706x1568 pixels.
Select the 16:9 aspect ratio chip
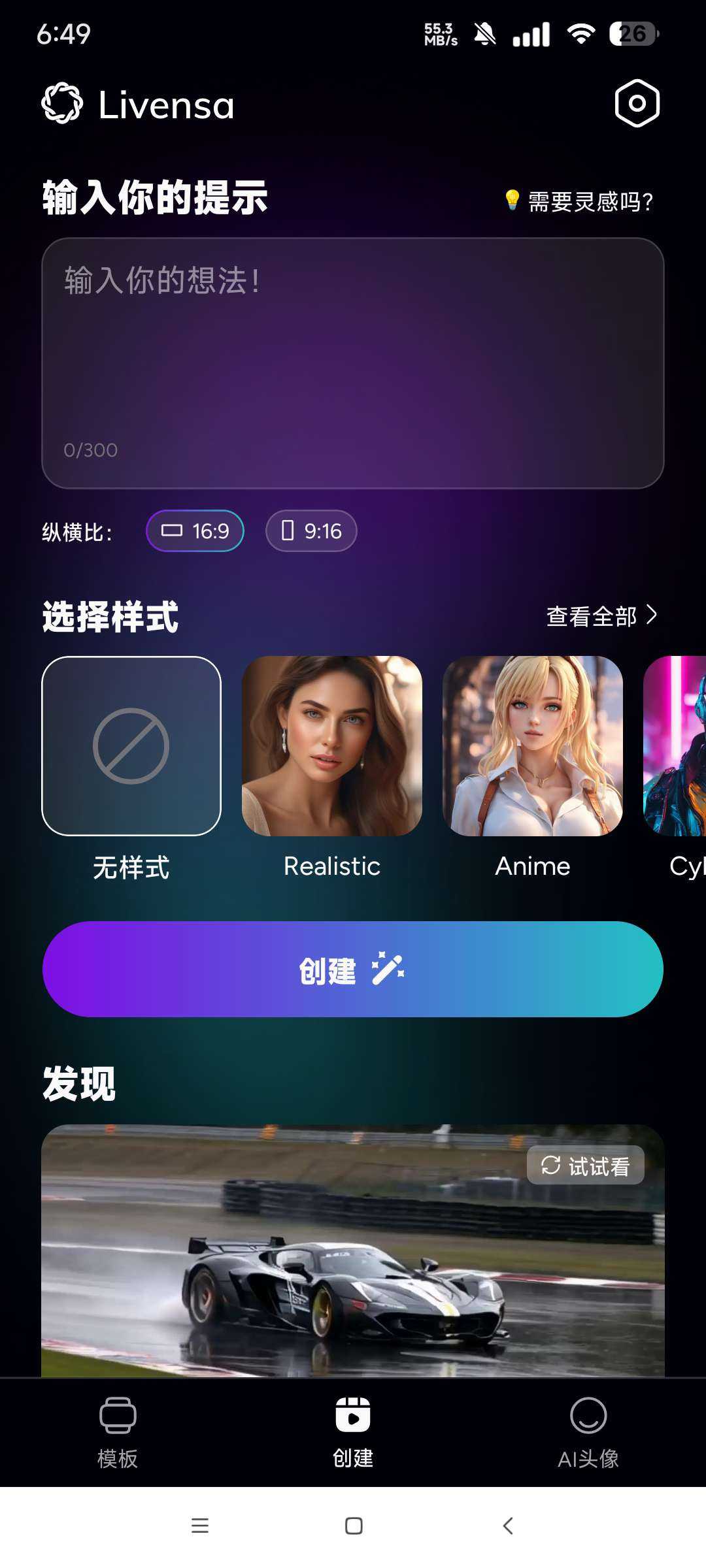(x=195, y=531)
